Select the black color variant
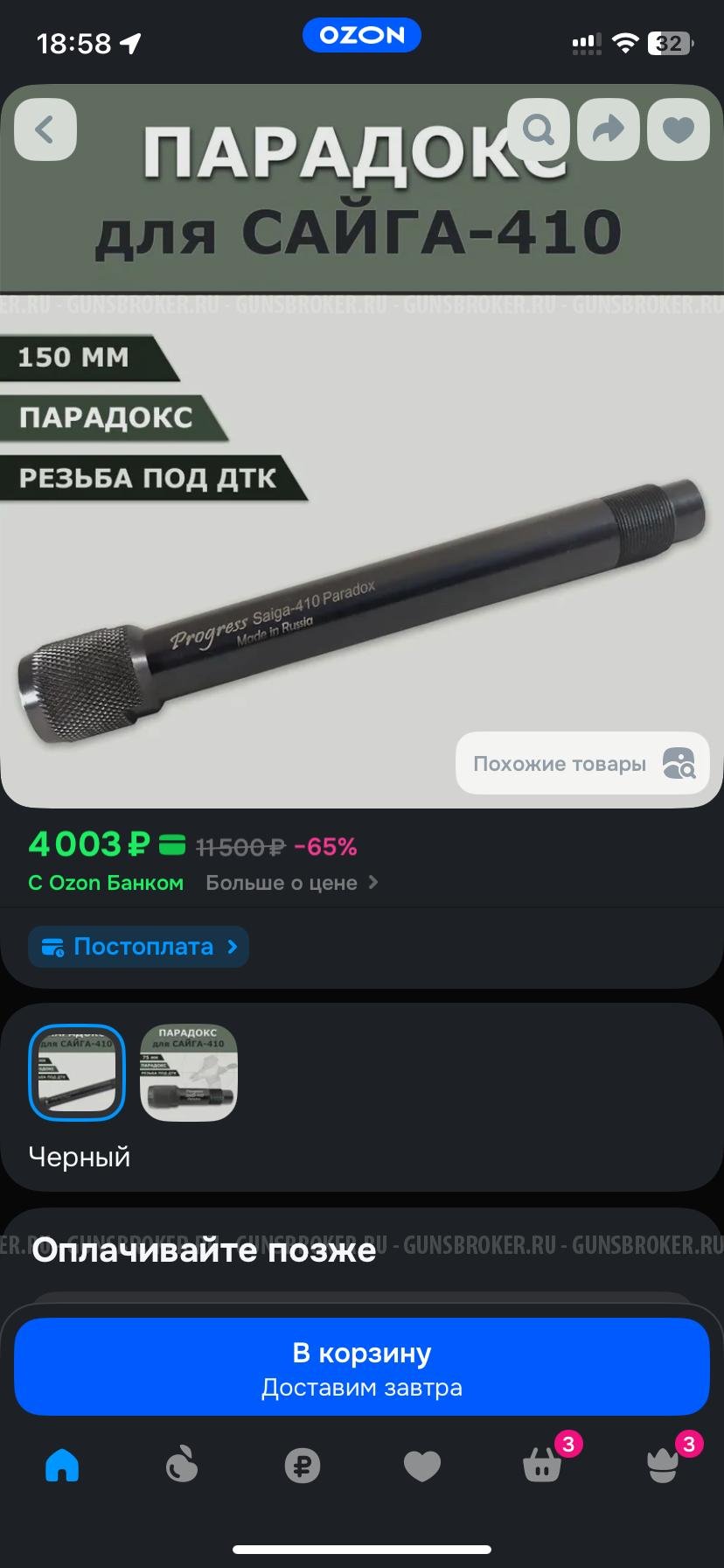Viewport: 724px width, 1568px height. click(77, 1074)
